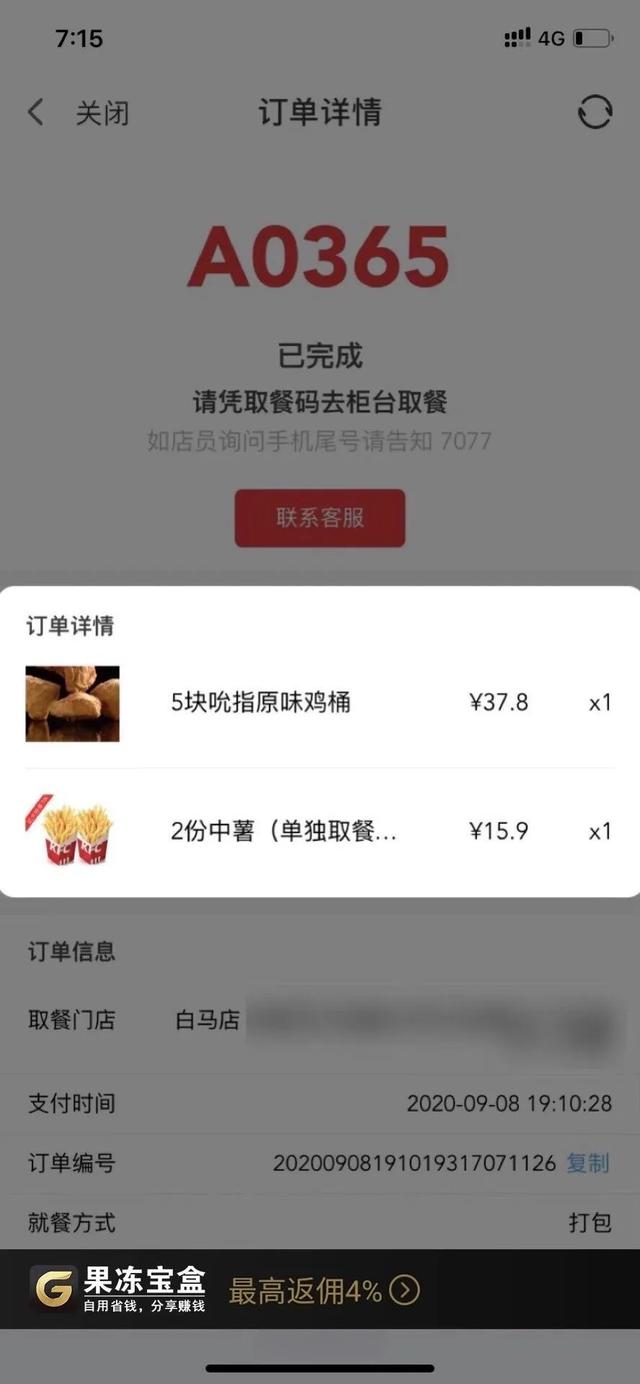Tap the 联系客服 button
The image size is (640, 1384).
click(x=320, y=518)
